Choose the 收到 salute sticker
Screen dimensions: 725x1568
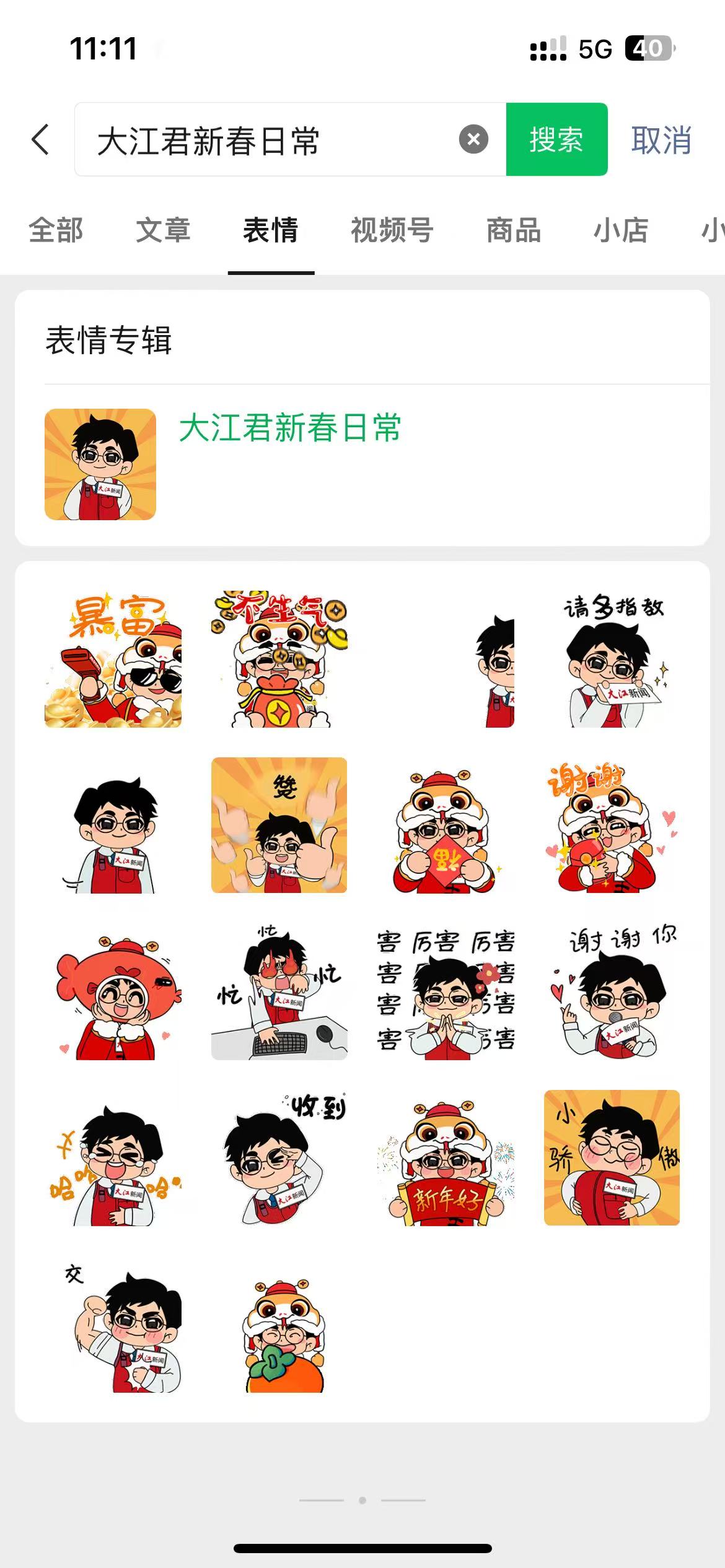click(279, 1157)
